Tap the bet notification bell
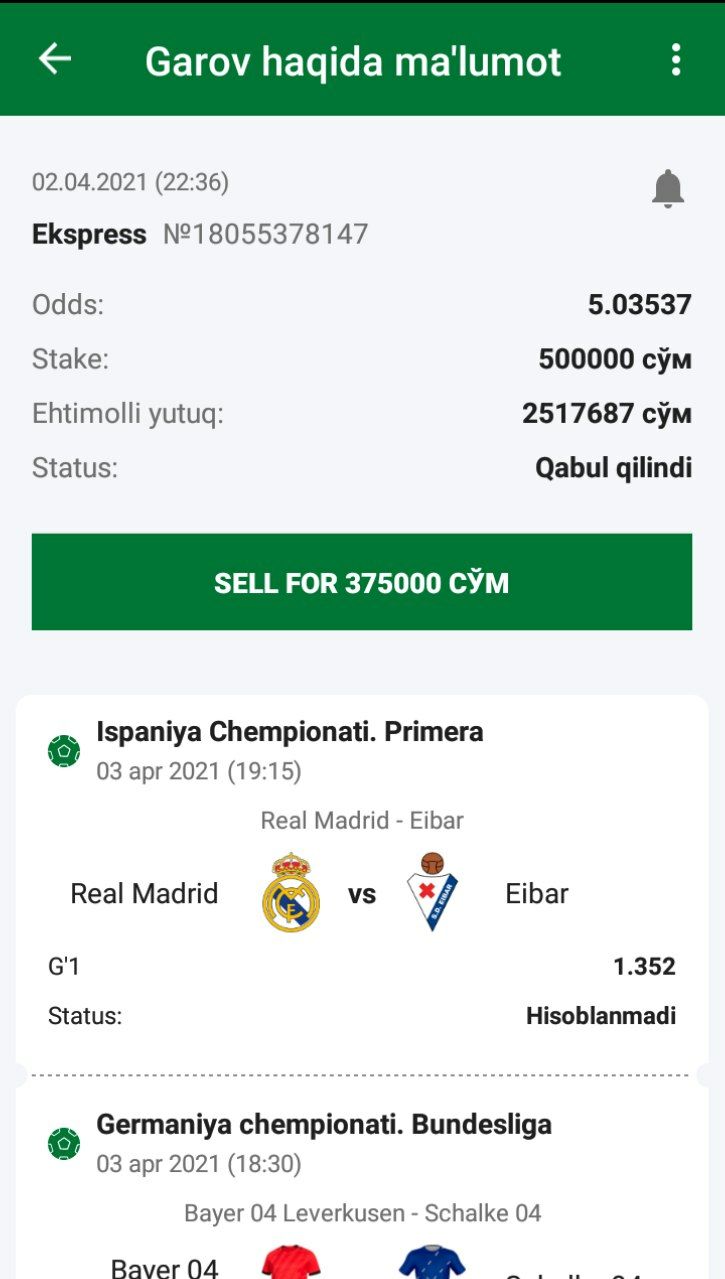The image size is (725, 1279). click(668, 188)
